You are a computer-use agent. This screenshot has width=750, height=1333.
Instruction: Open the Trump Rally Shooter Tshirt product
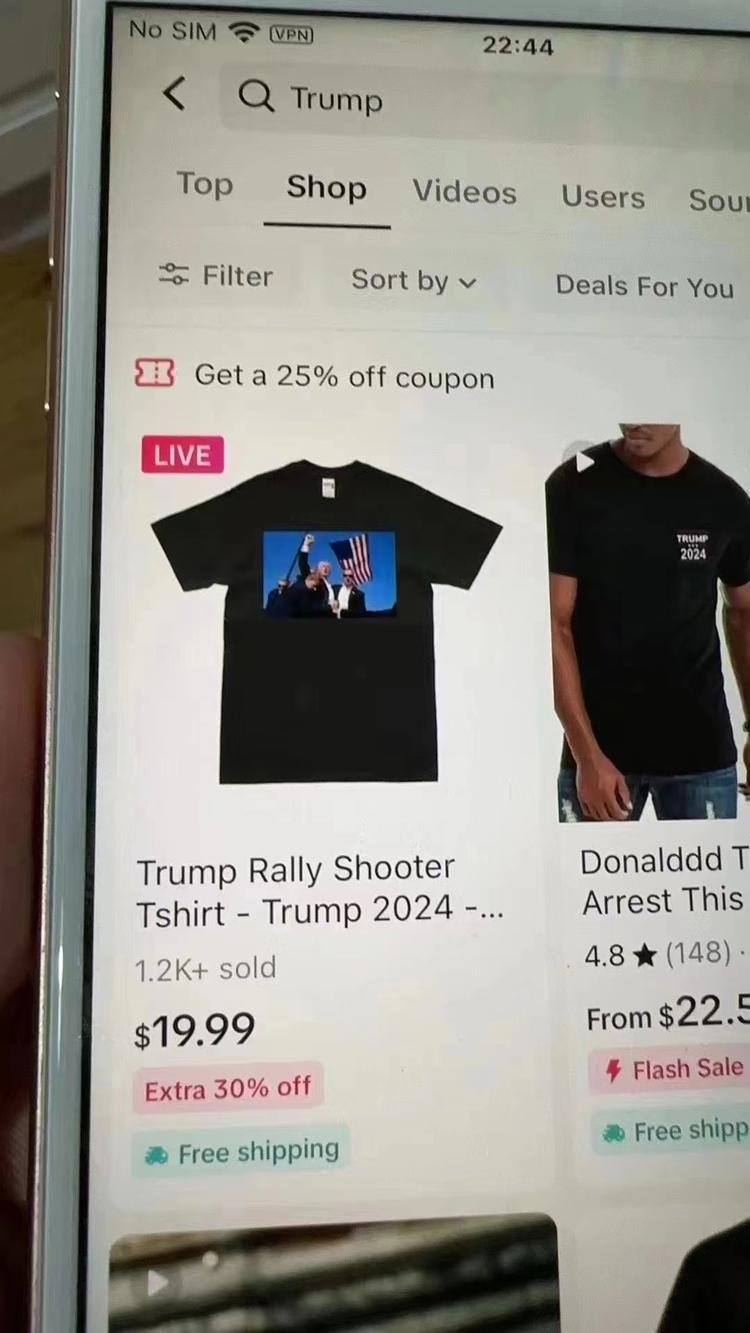point(328,620)
